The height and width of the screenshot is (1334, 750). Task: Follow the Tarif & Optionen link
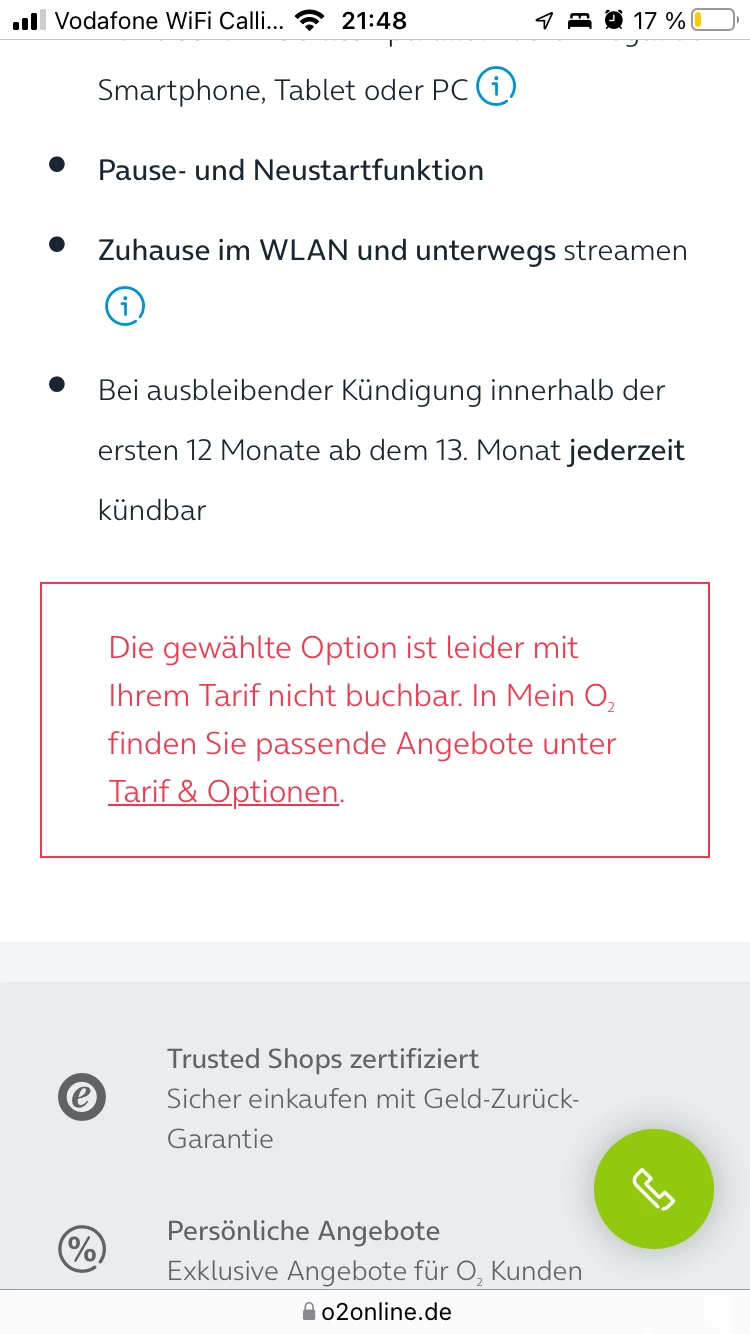(x=223, y=792)
